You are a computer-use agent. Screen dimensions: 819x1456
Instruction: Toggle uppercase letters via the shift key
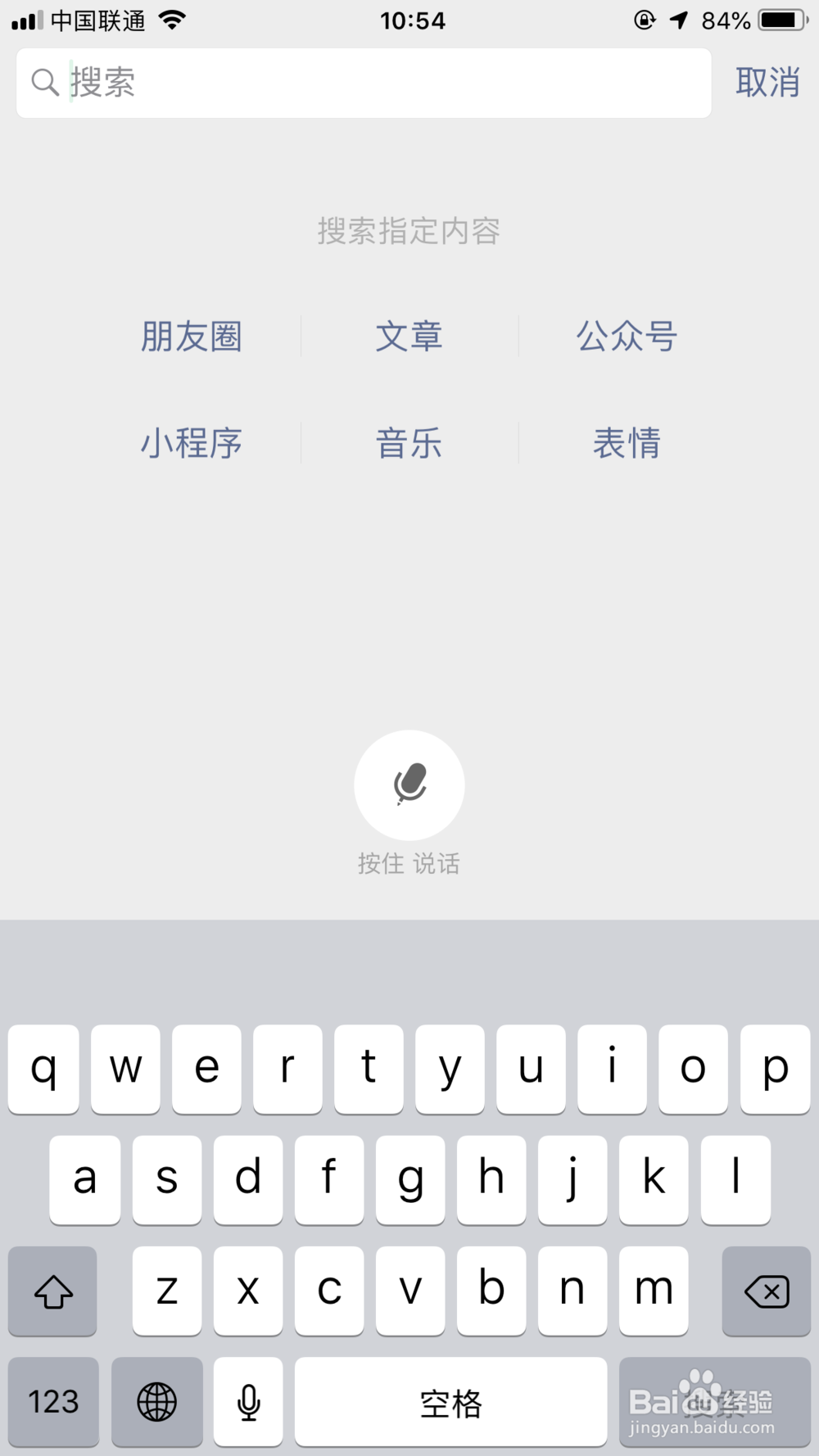point(52,1291)
